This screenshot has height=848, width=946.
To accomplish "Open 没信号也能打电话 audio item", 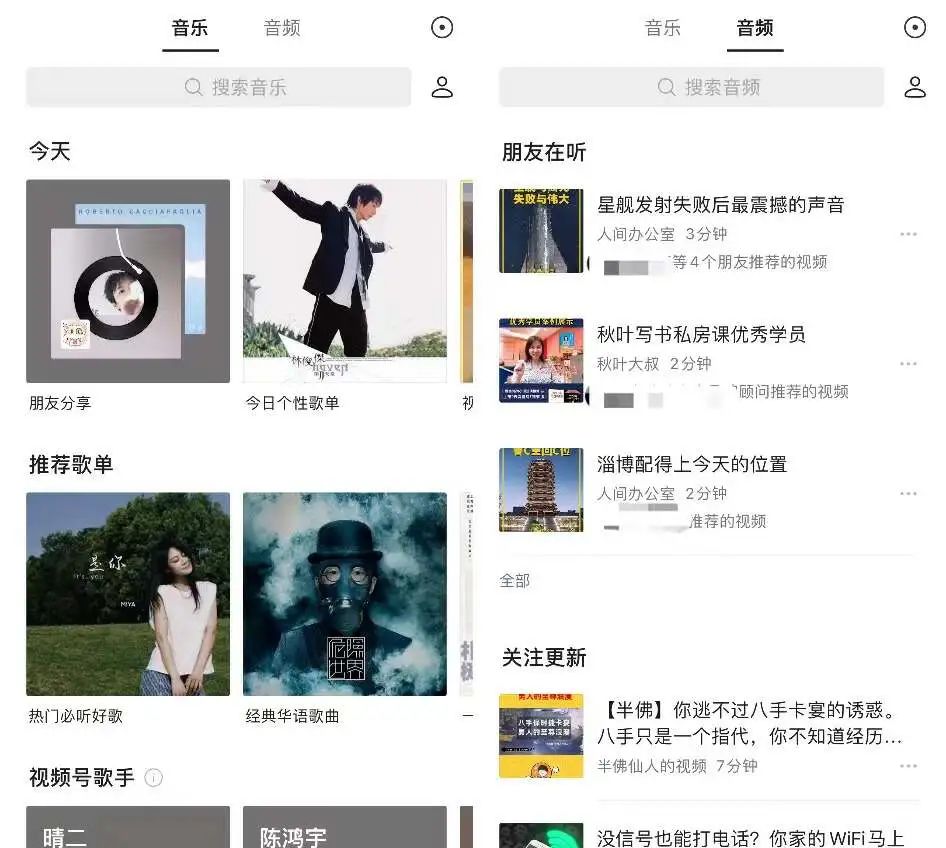I will tap(750, 838).
